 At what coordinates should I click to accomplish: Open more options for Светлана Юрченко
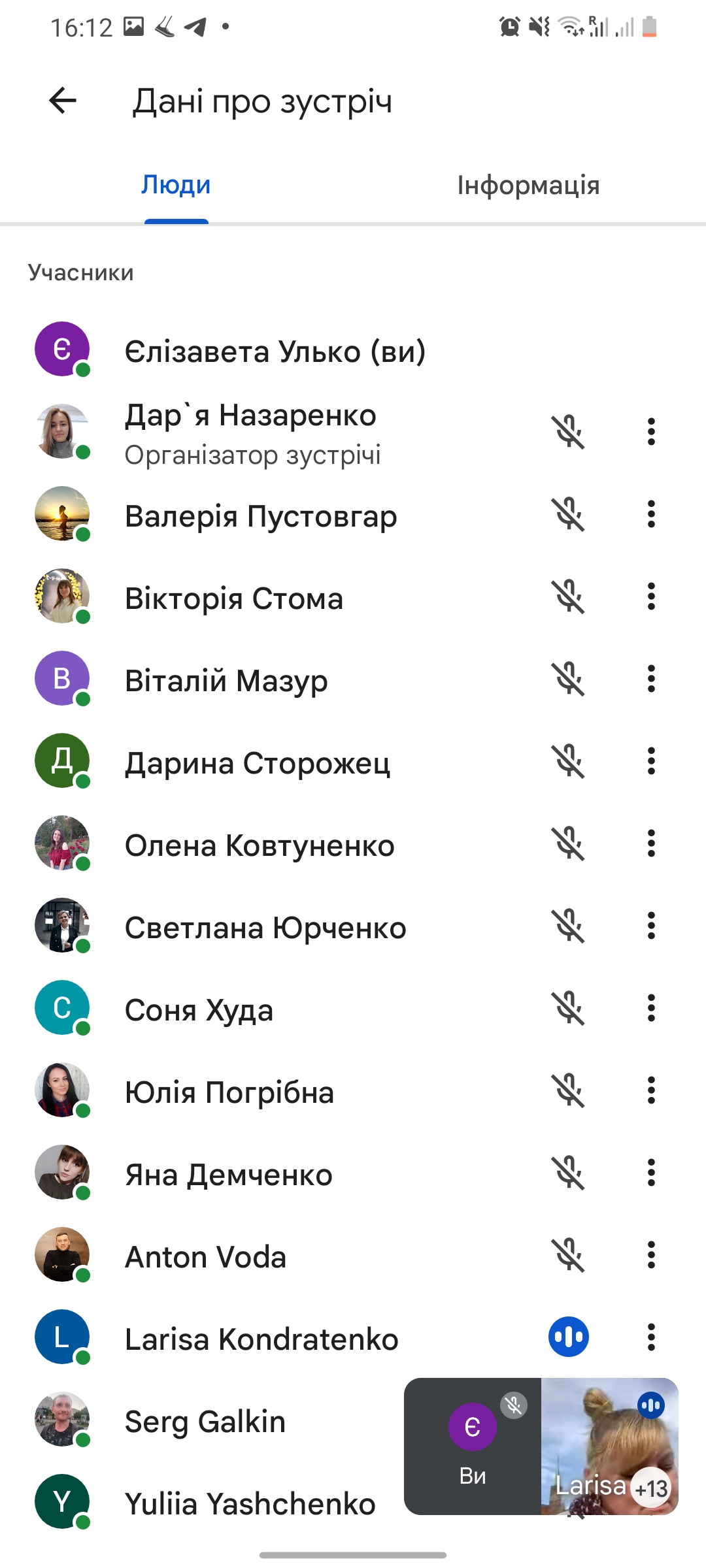pos(651,926)
